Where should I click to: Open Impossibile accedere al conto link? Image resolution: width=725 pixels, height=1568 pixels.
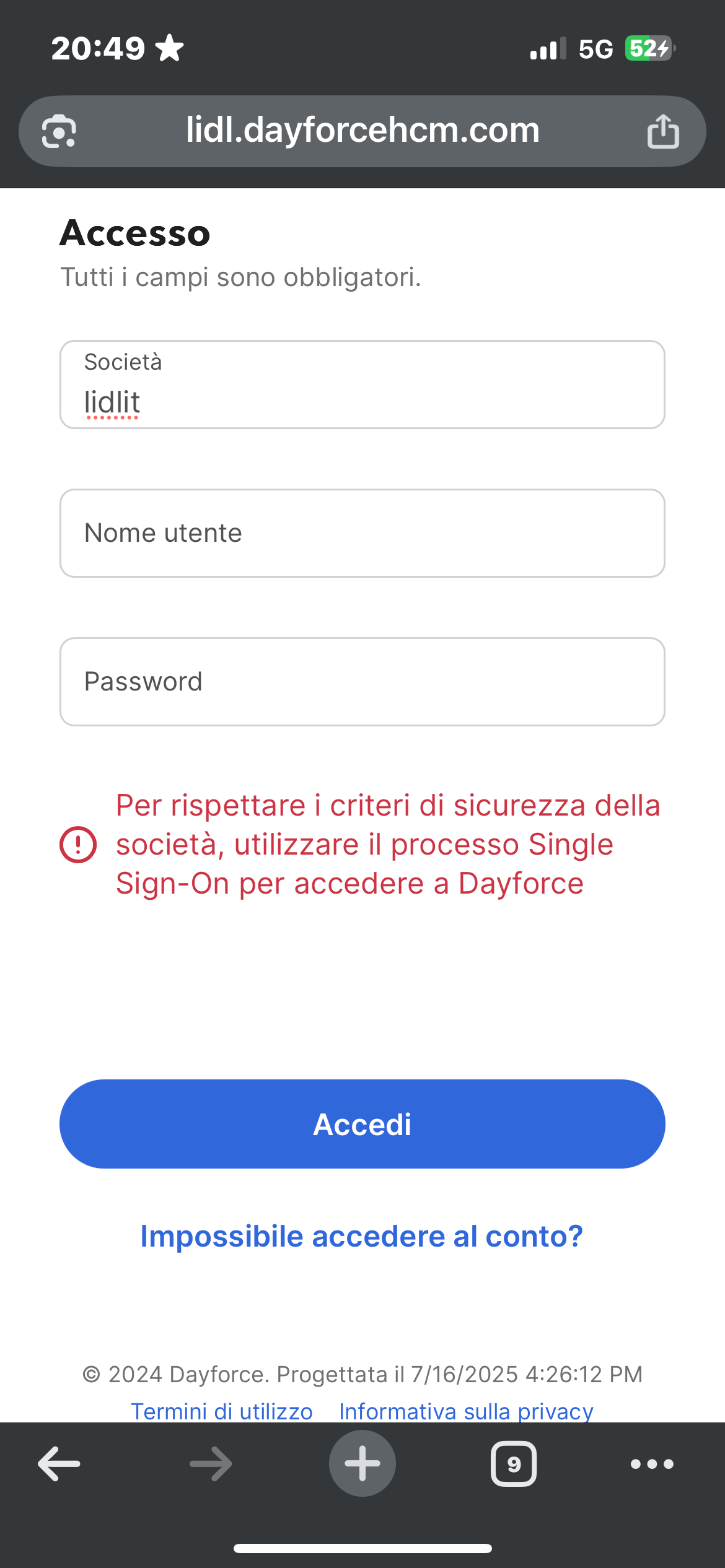362,1237
